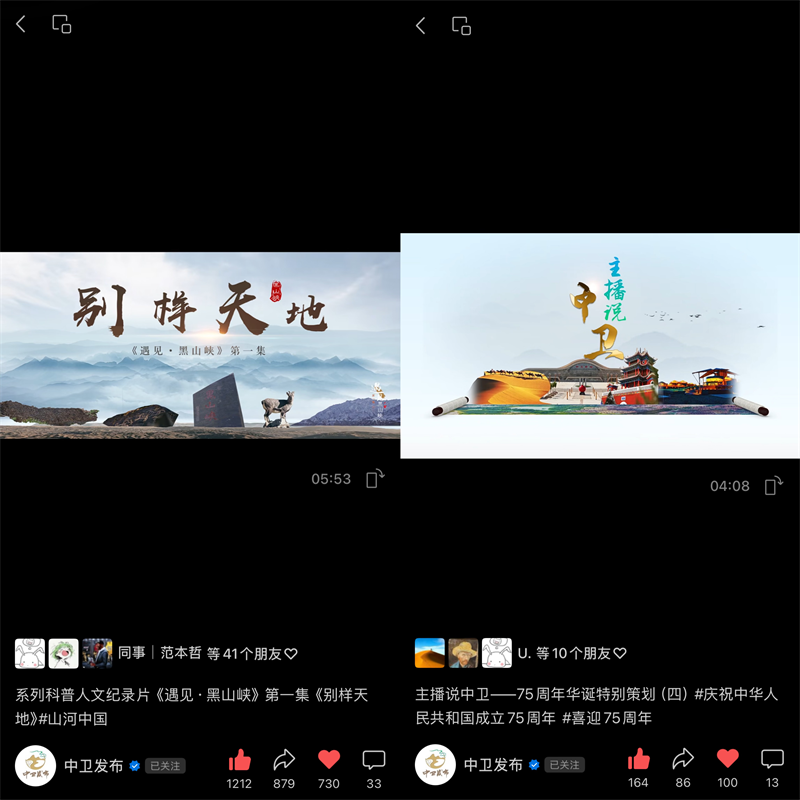The width and height of the screenshot is (800, 800).
Task: Give a thumbs up showing 164
Action: coord(638,760)
